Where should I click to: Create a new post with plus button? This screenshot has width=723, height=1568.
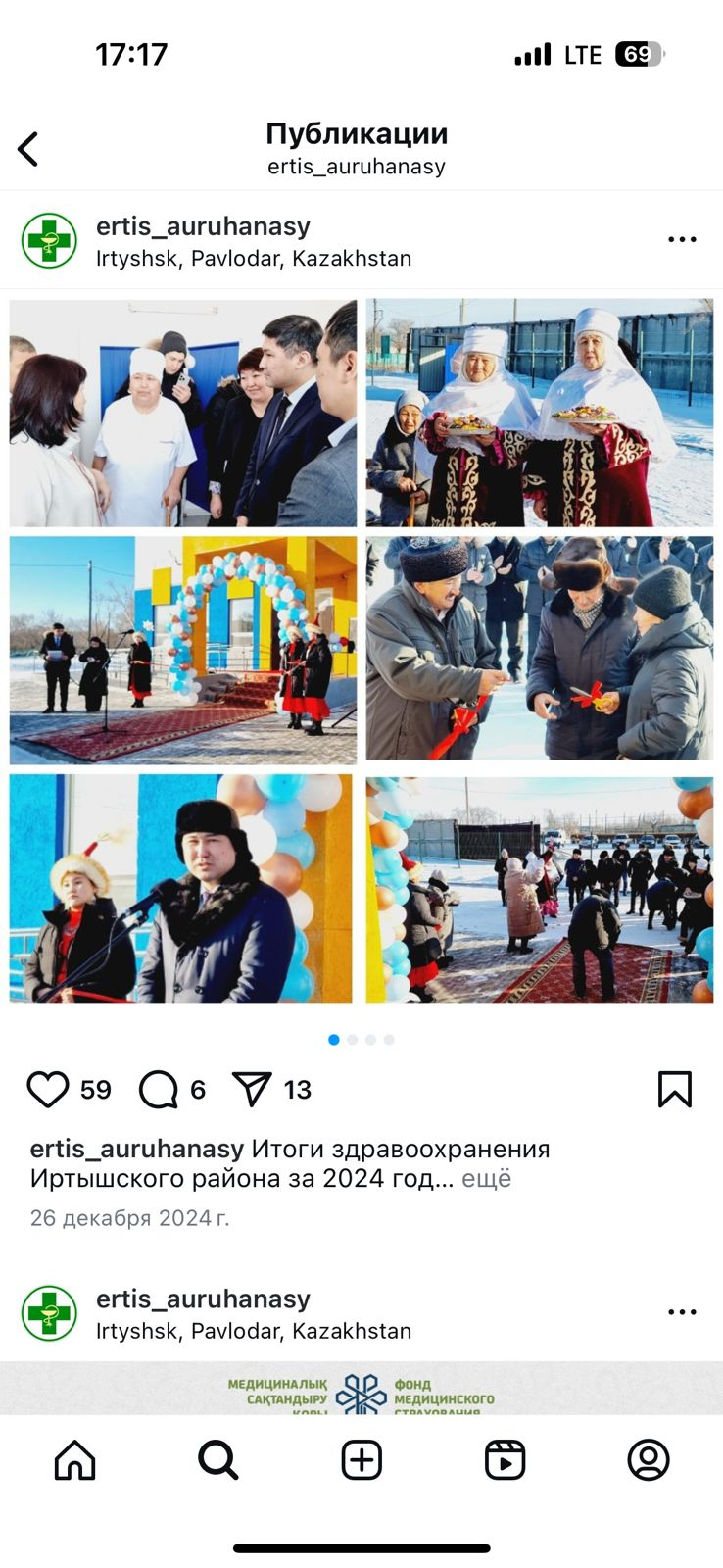[x=361, y=1460]
